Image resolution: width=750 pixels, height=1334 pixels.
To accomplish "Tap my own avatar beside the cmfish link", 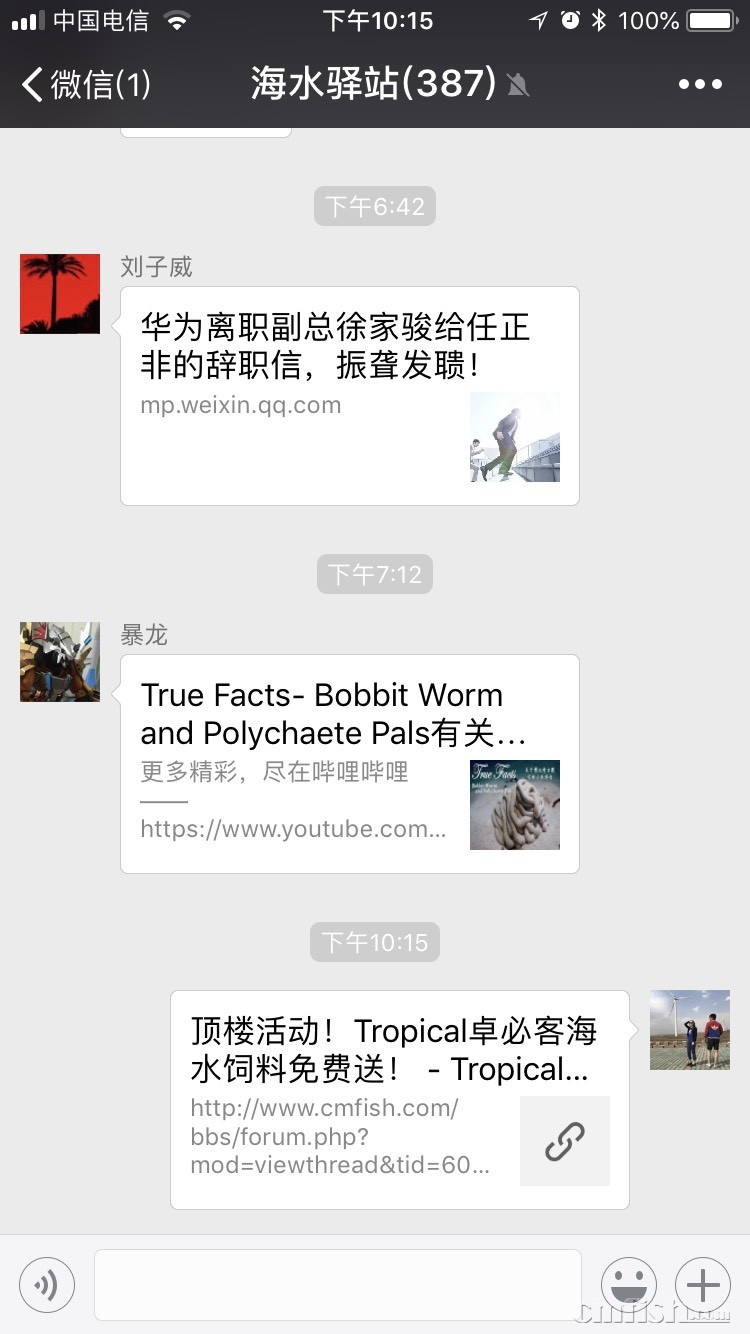I will click(x=689, y=1030).
